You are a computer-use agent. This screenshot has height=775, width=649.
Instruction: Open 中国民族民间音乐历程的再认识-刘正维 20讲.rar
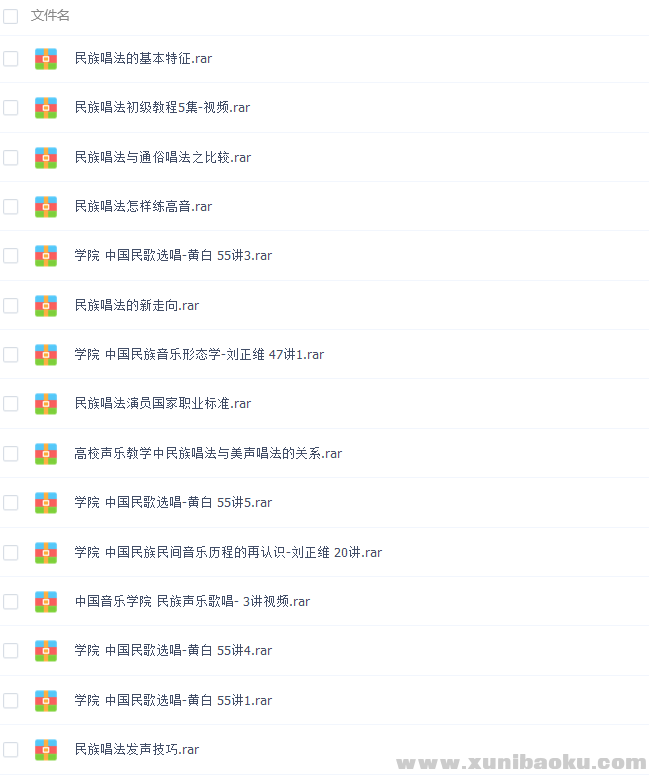(x=228, y=552)
